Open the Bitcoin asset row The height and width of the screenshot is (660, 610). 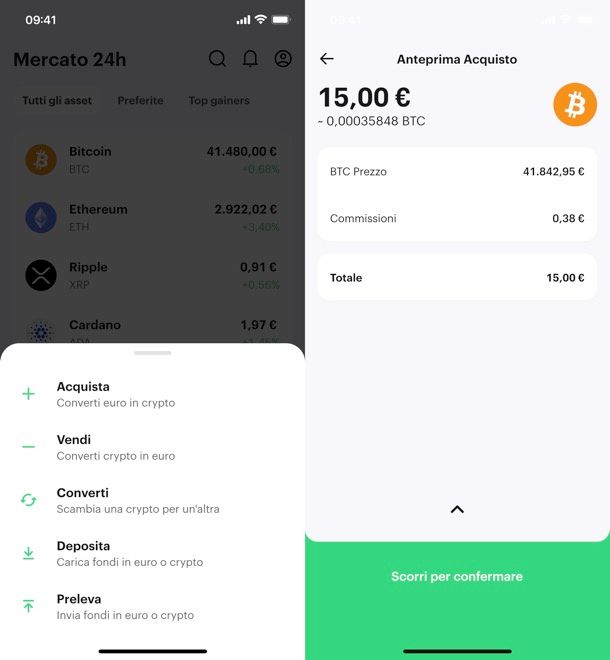pyautogui.click(x=152, y=160)
